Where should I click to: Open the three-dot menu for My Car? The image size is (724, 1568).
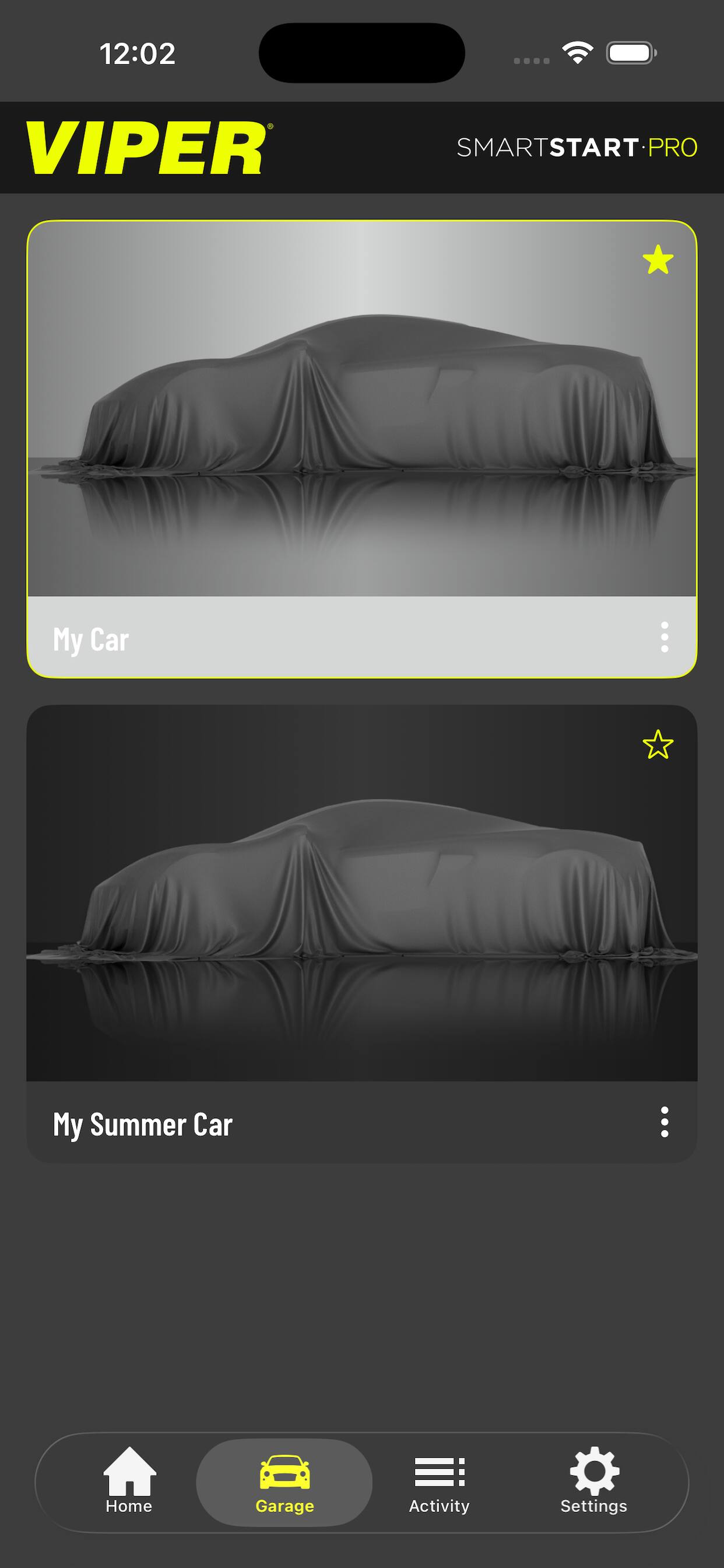(x=665, y=639)
